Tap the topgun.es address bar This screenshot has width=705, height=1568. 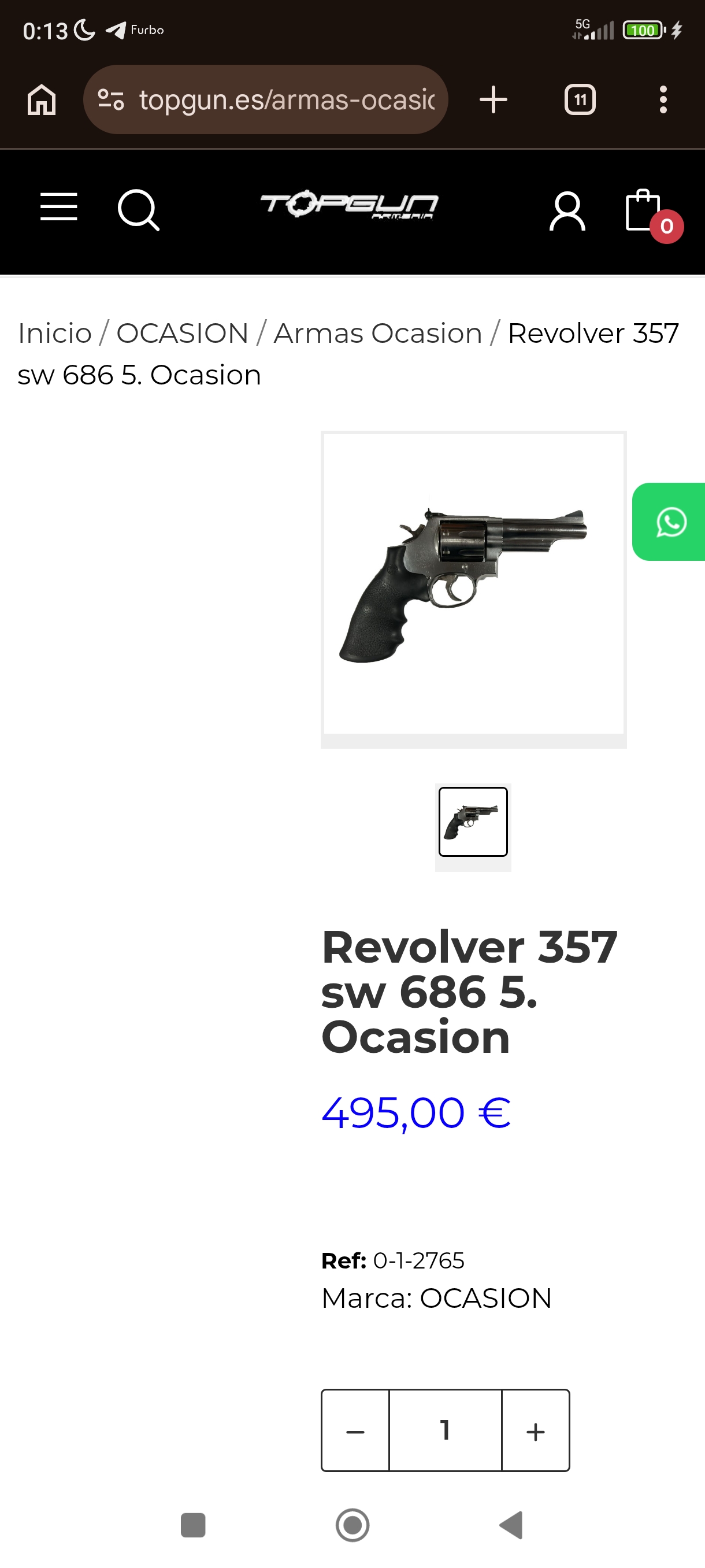[x=286, y=100]
